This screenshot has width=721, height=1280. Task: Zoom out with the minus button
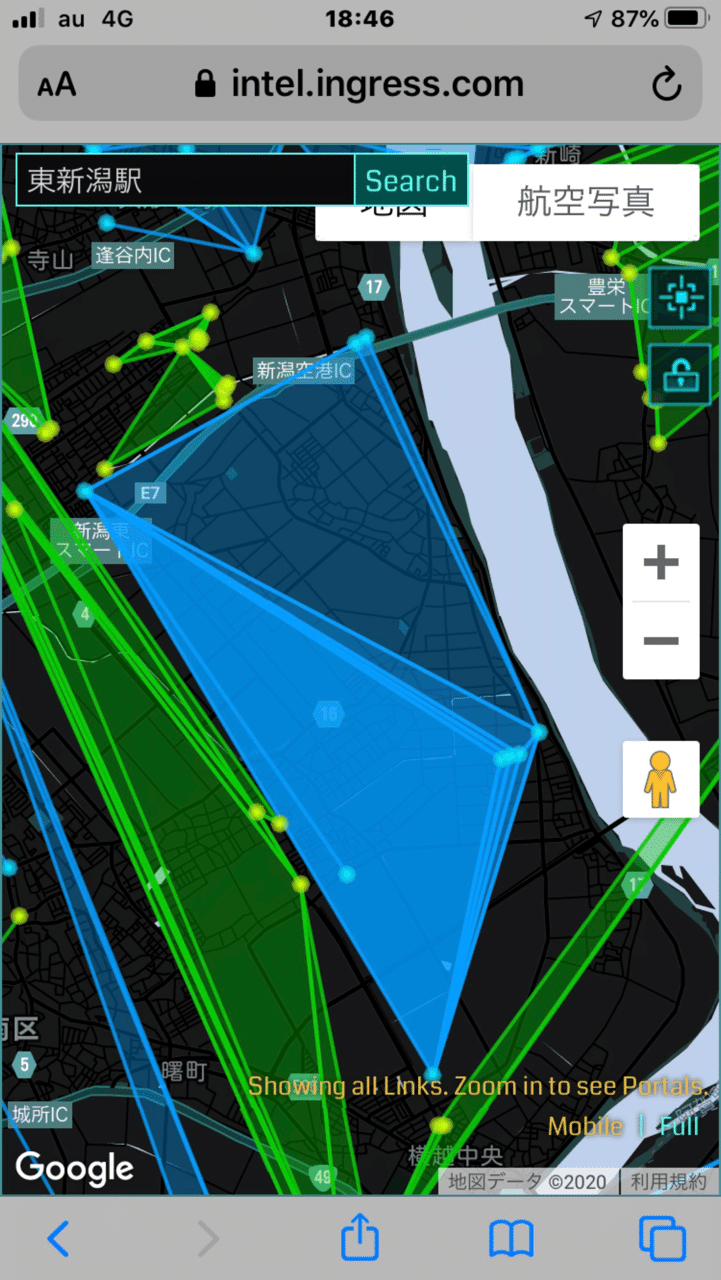[x=660, y=640]
